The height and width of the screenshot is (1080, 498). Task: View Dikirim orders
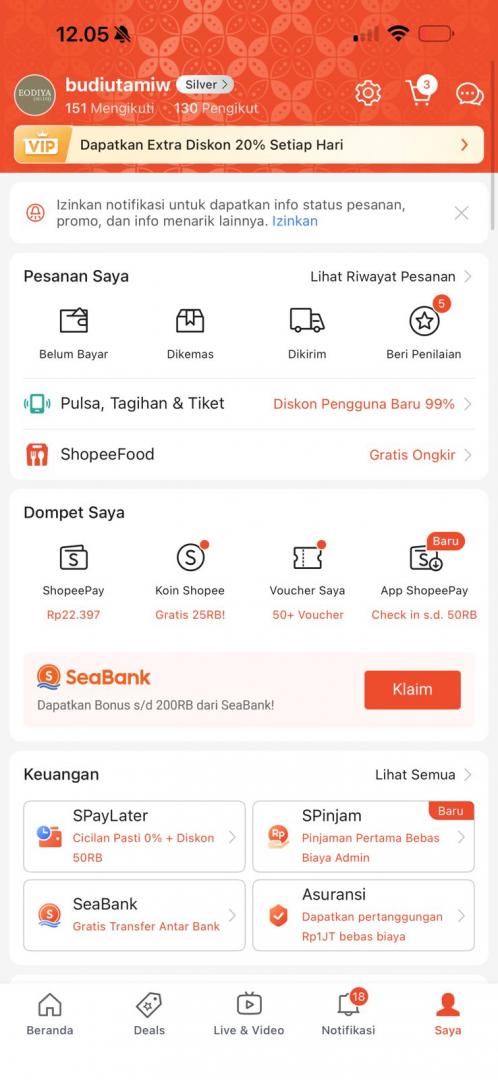tap(307, 333)
